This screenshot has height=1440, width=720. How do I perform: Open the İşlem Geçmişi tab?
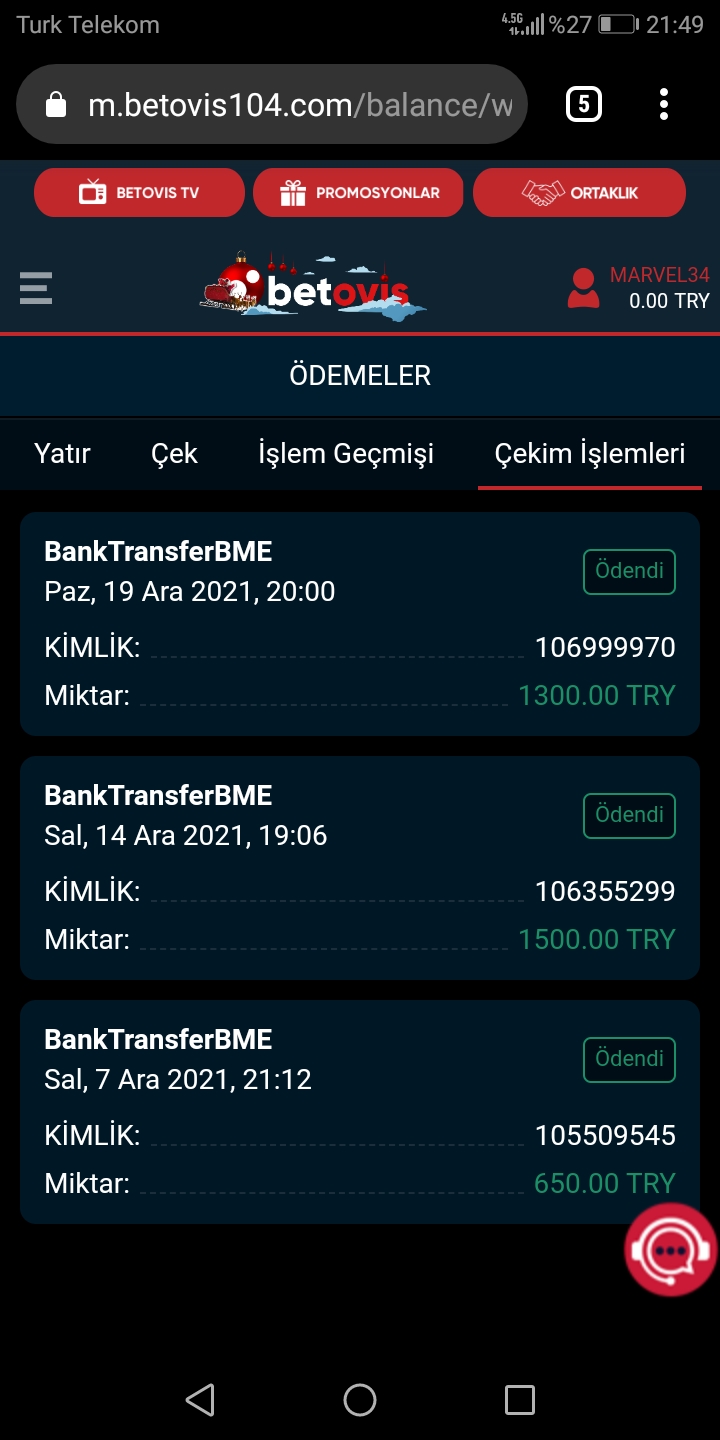pyautogui.click(x=346, y=454)
